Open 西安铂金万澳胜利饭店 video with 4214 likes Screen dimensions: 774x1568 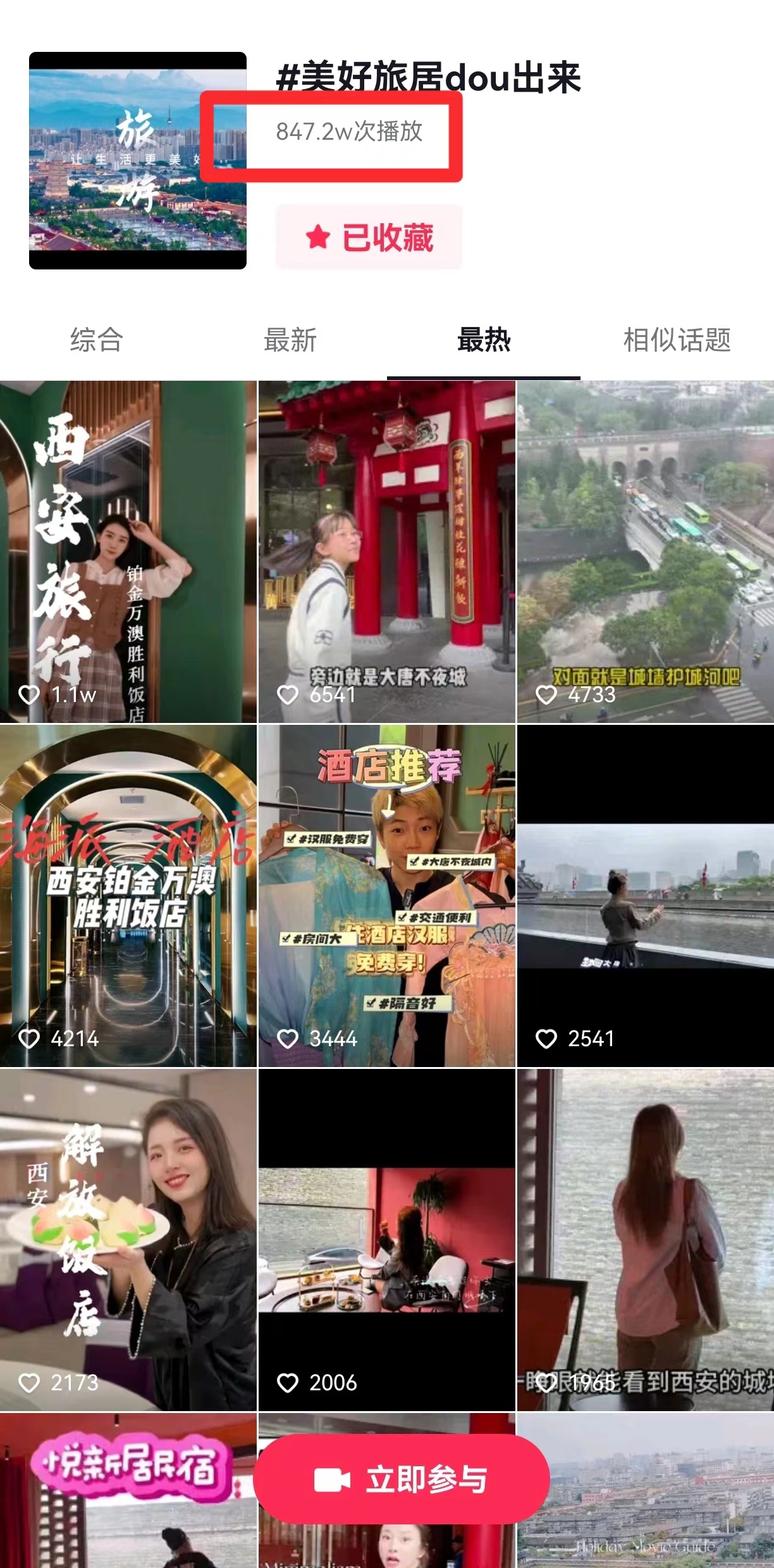[128, 896]
